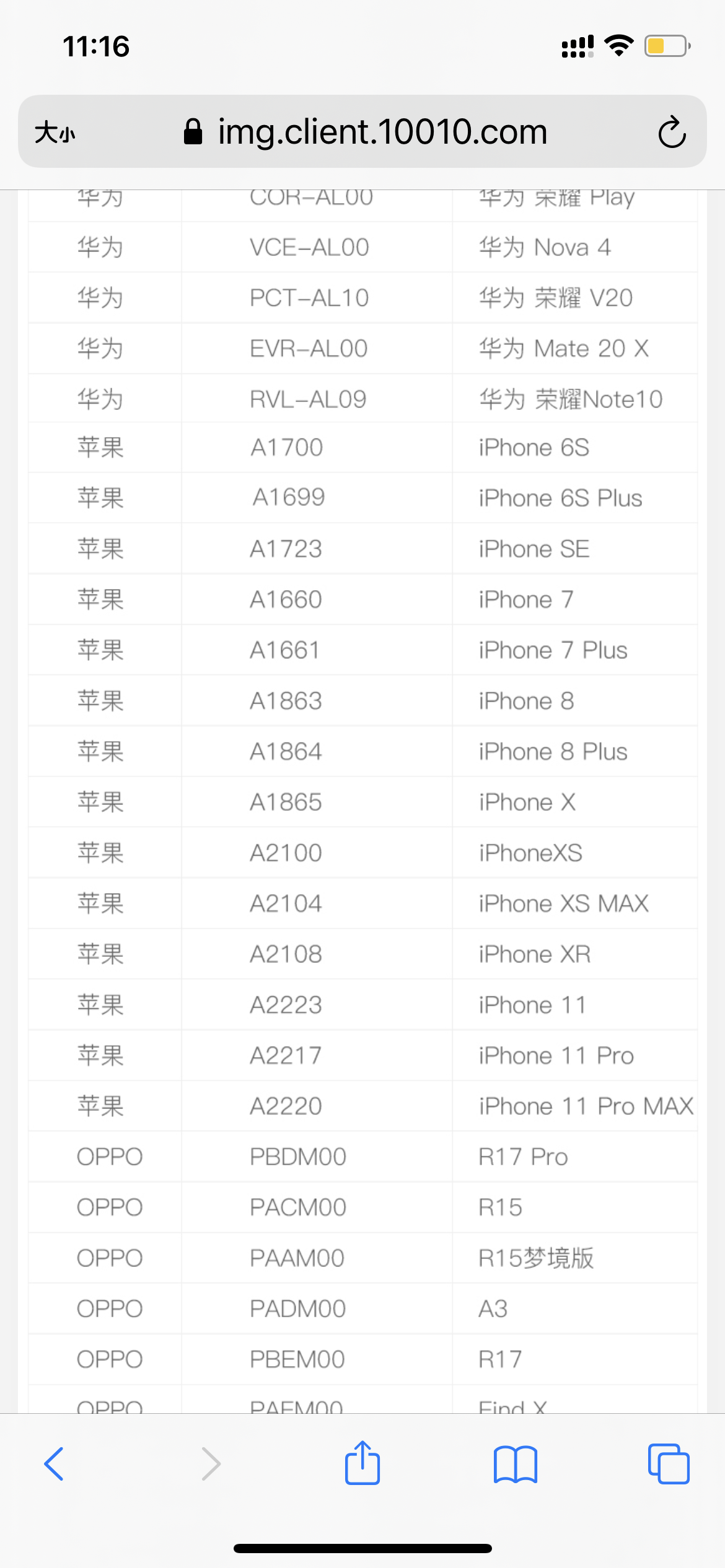Open the share sheet
The width and height of the screenshot is (725, 1568).
pos(362,1463)
